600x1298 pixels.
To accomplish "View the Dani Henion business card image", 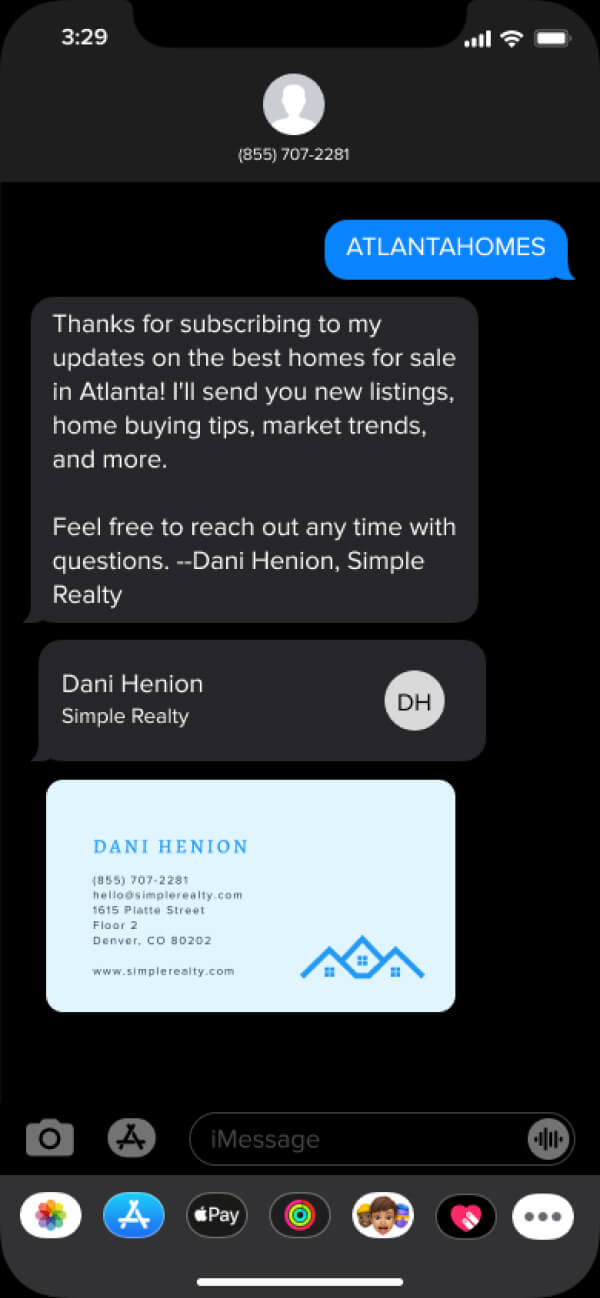I will (x=250, y=895).
